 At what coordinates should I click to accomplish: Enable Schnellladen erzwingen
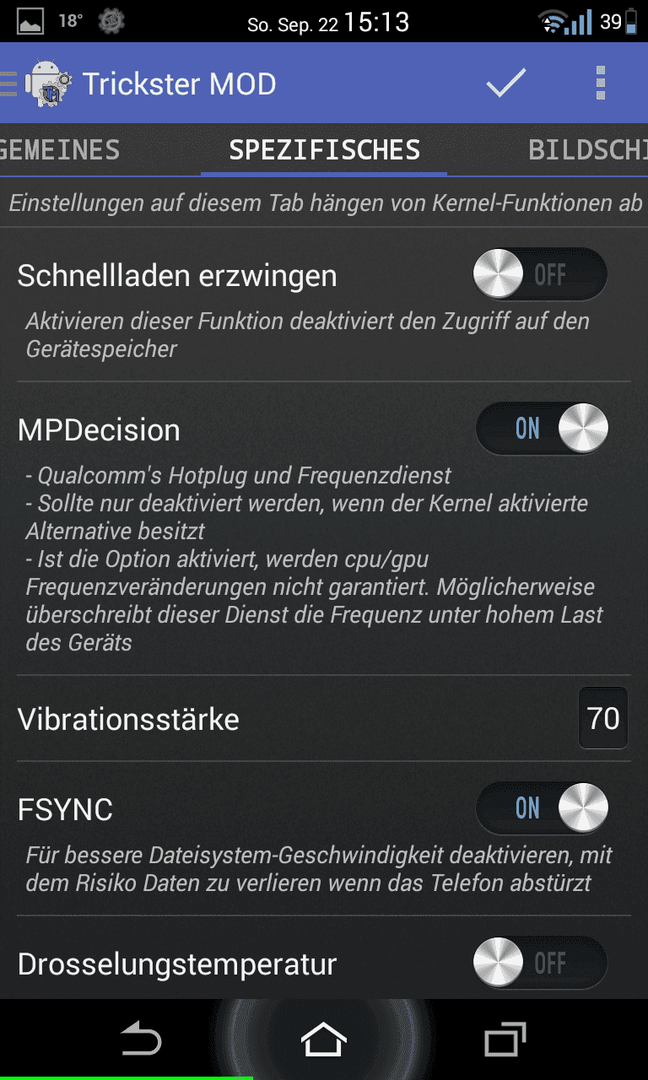pyautogui.click(x=540, y=274)
